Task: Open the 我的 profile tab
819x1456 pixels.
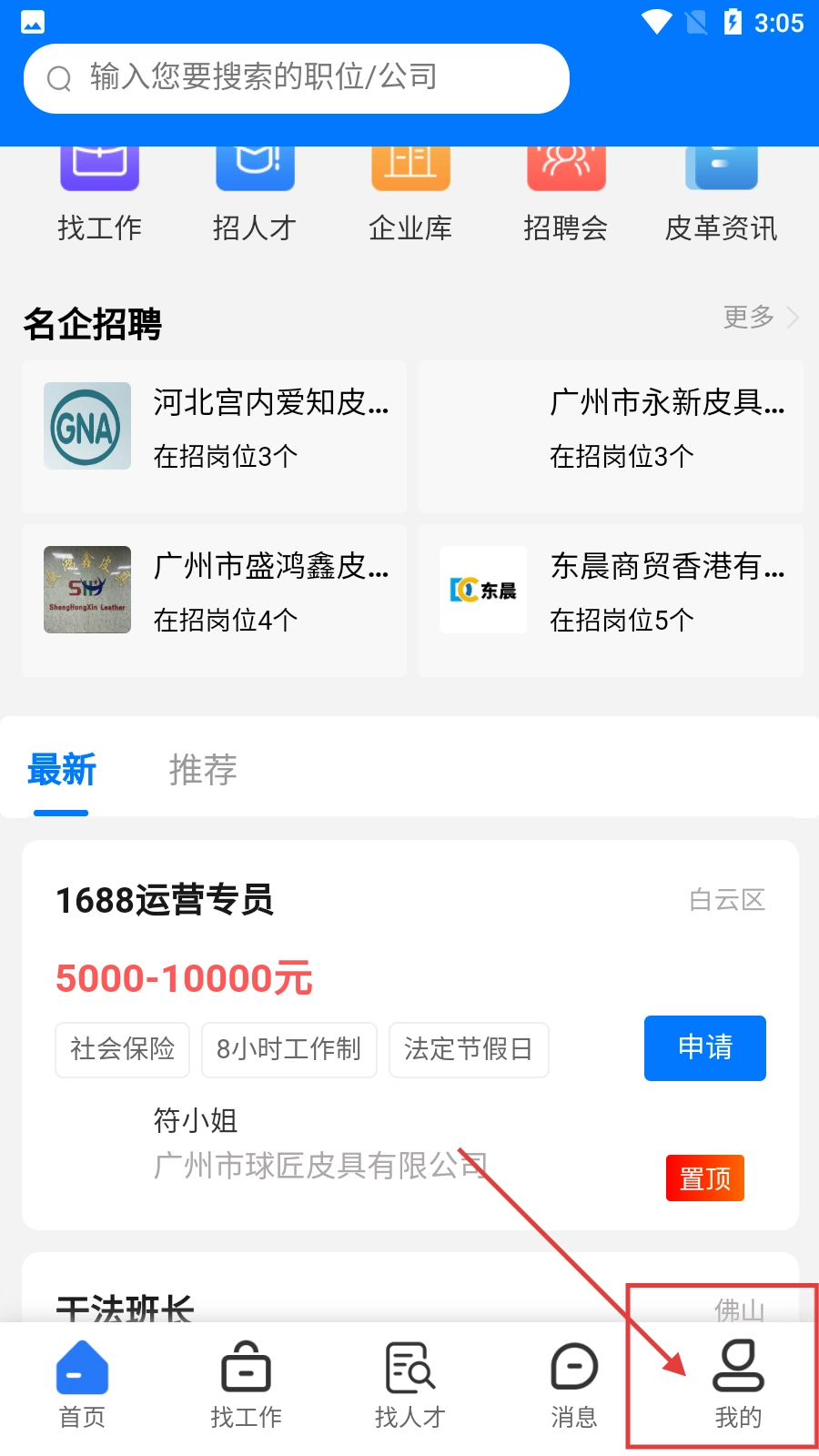Action: coord(737,1384)
